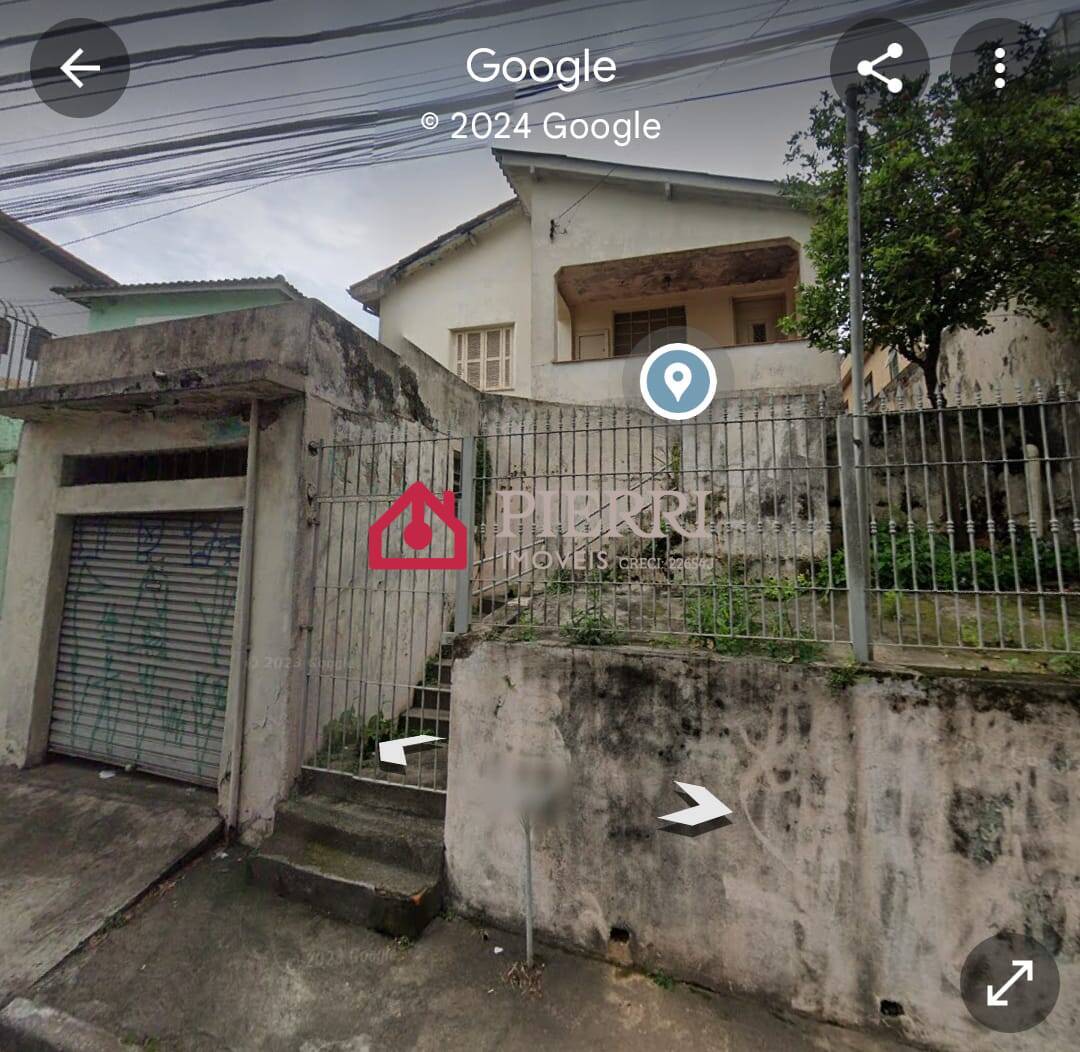Expand Street View to full screen
Screen dimensions: 1080x1052
1009,982
